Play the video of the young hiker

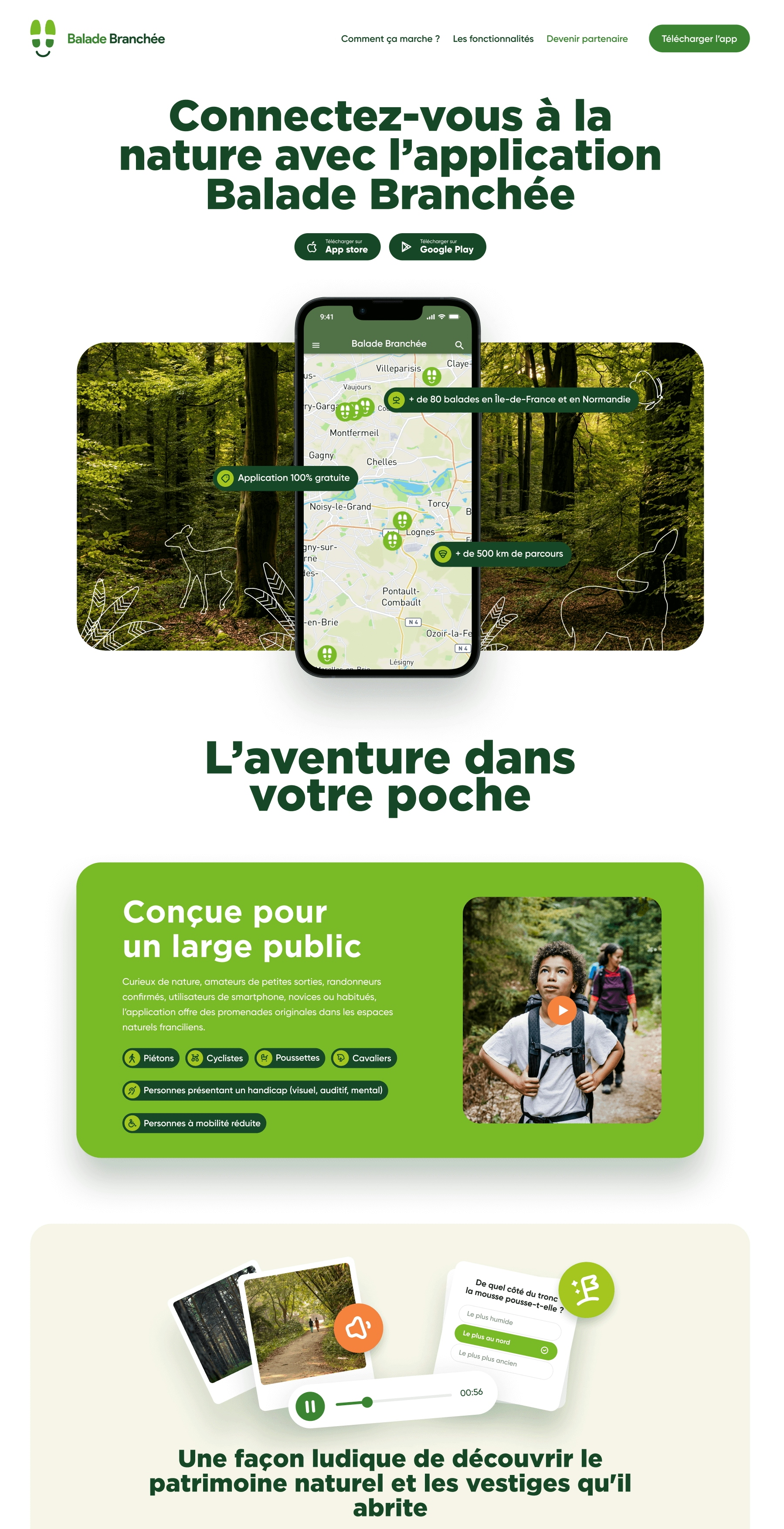(561, 1010)
